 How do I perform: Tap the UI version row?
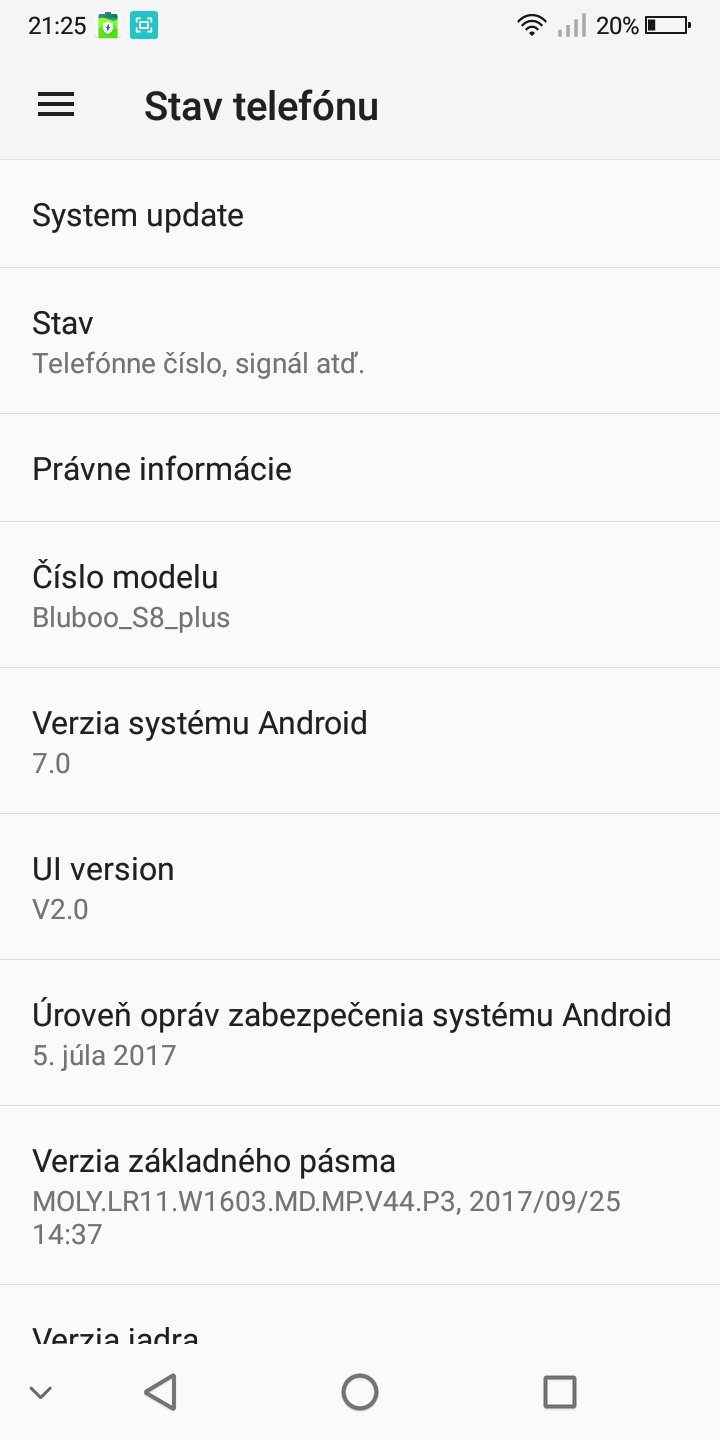click(360, 887)
